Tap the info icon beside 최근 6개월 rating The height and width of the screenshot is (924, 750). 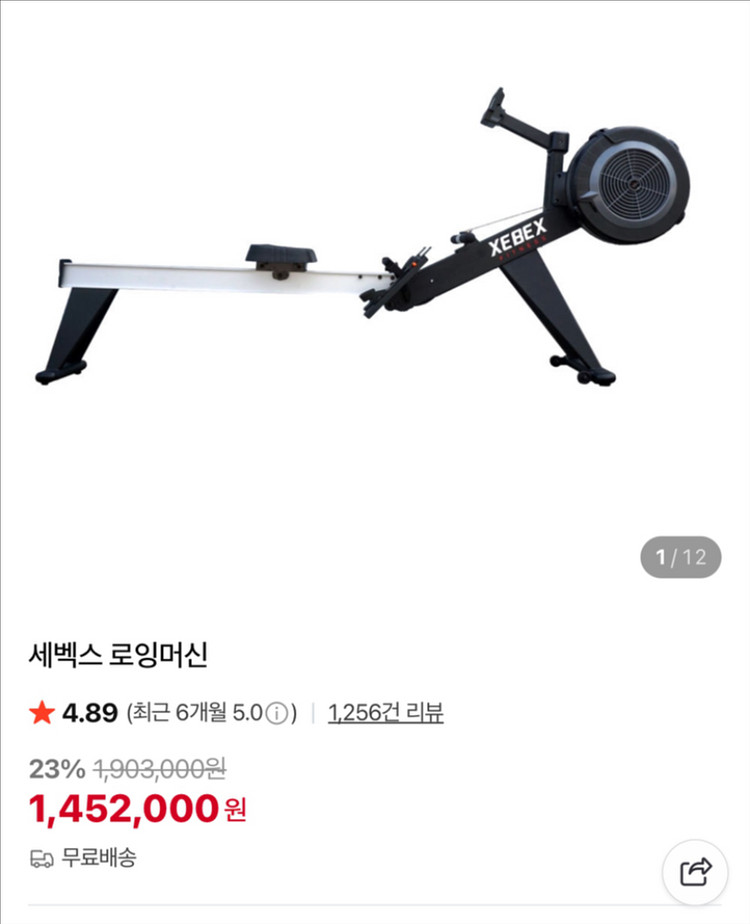[278, 714]
